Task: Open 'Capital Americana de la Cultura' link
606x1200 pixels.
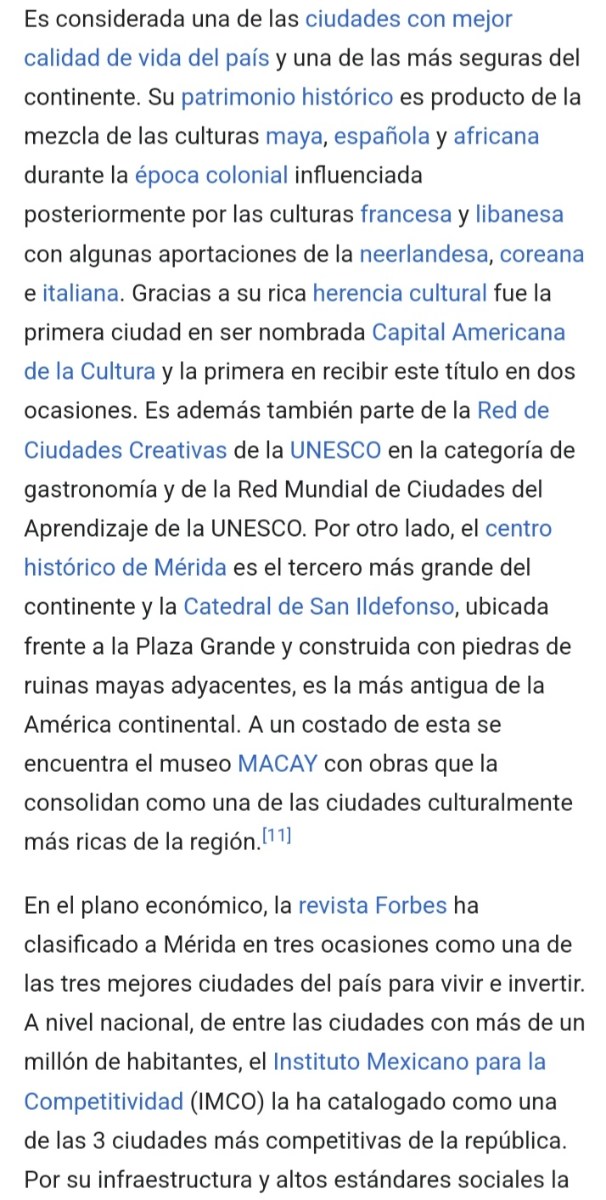Action: coord(468,332)
